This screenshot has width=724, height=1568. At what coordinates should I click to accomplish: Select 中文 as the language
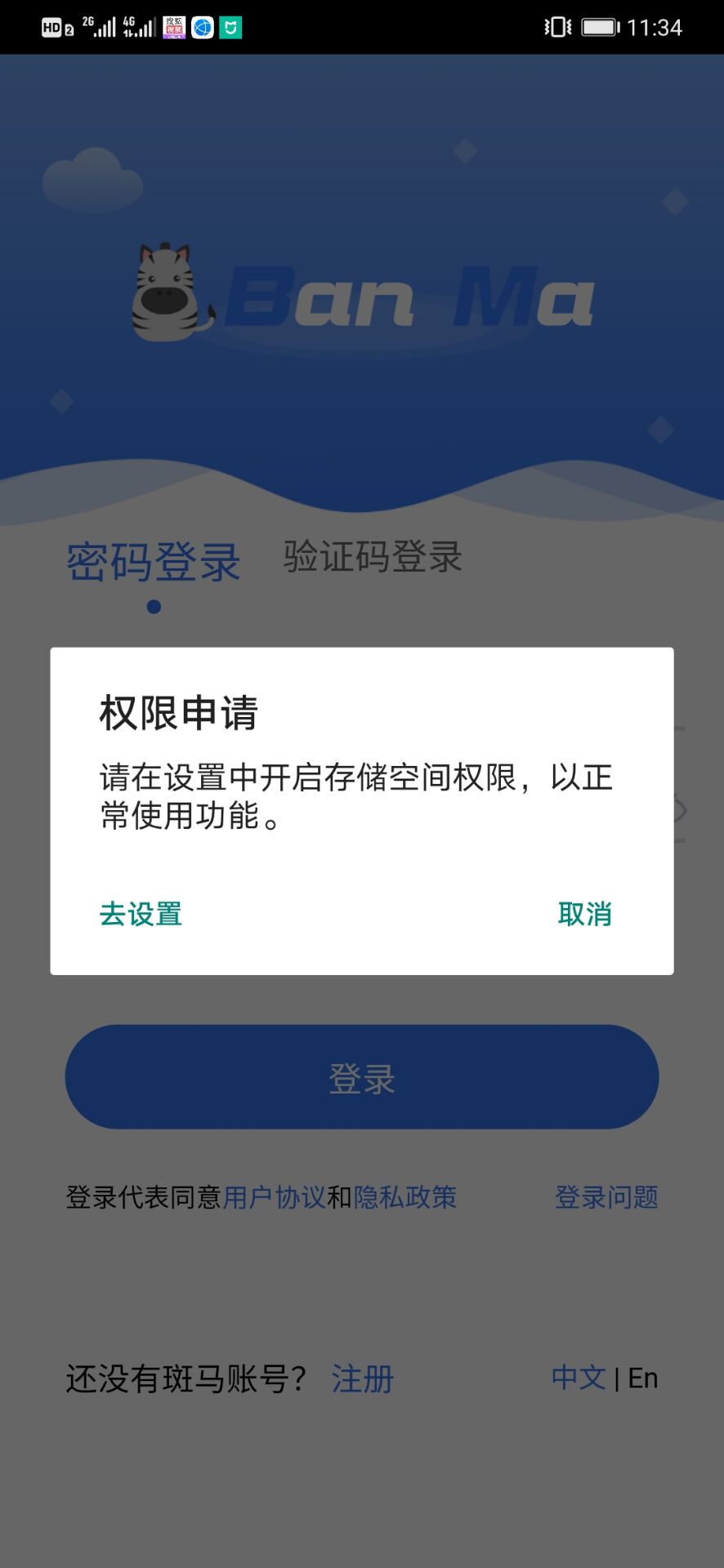579,1378
